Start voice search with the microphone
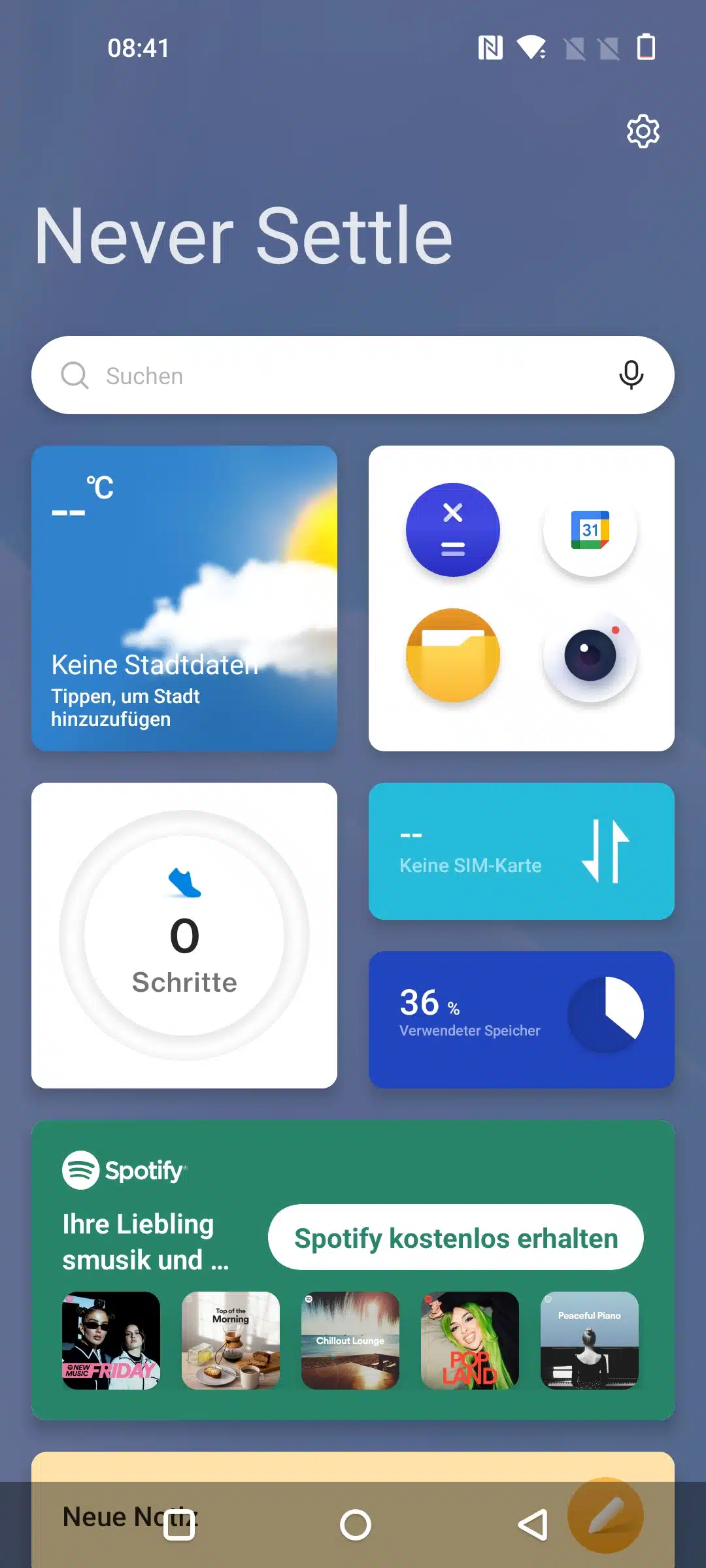706x1568 pixels. click(x=631, y=375)
